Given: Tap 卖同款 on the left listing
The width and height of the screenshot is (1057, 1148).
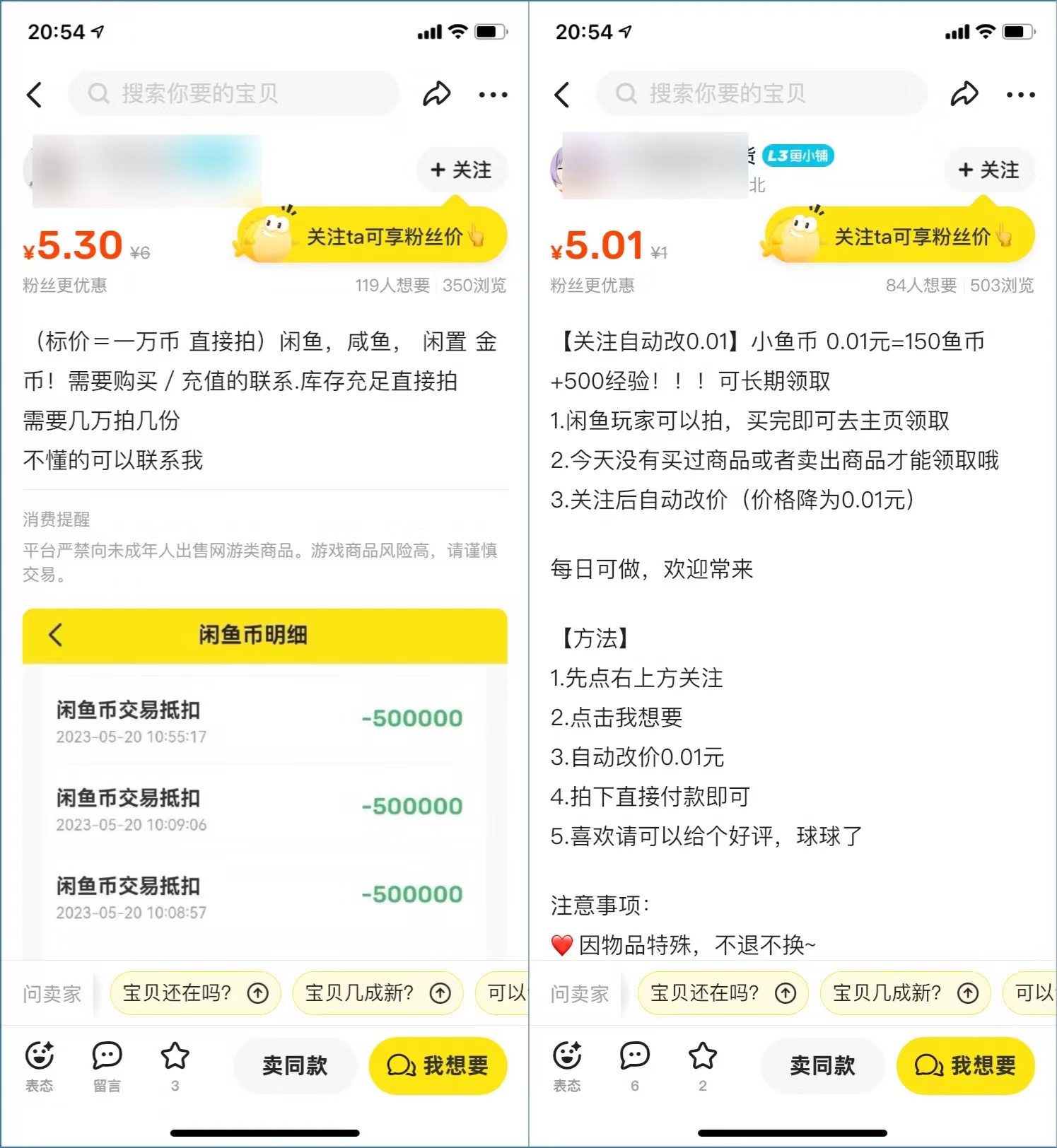Looking at the screenshot, I should pos(295,1067).
